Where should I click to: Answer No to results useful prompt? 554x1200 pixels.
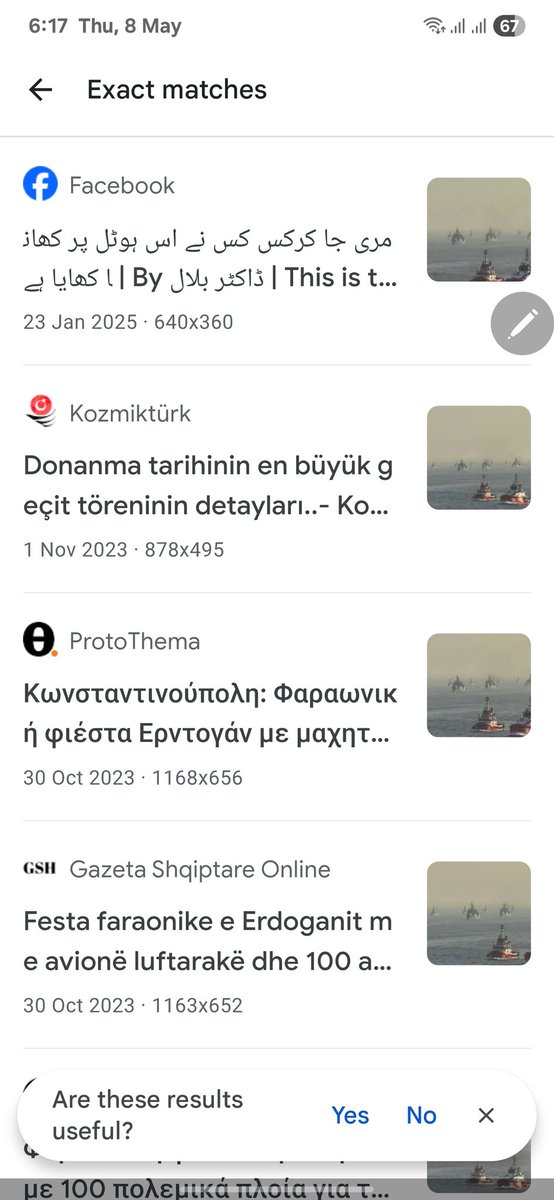(421, 1115)
